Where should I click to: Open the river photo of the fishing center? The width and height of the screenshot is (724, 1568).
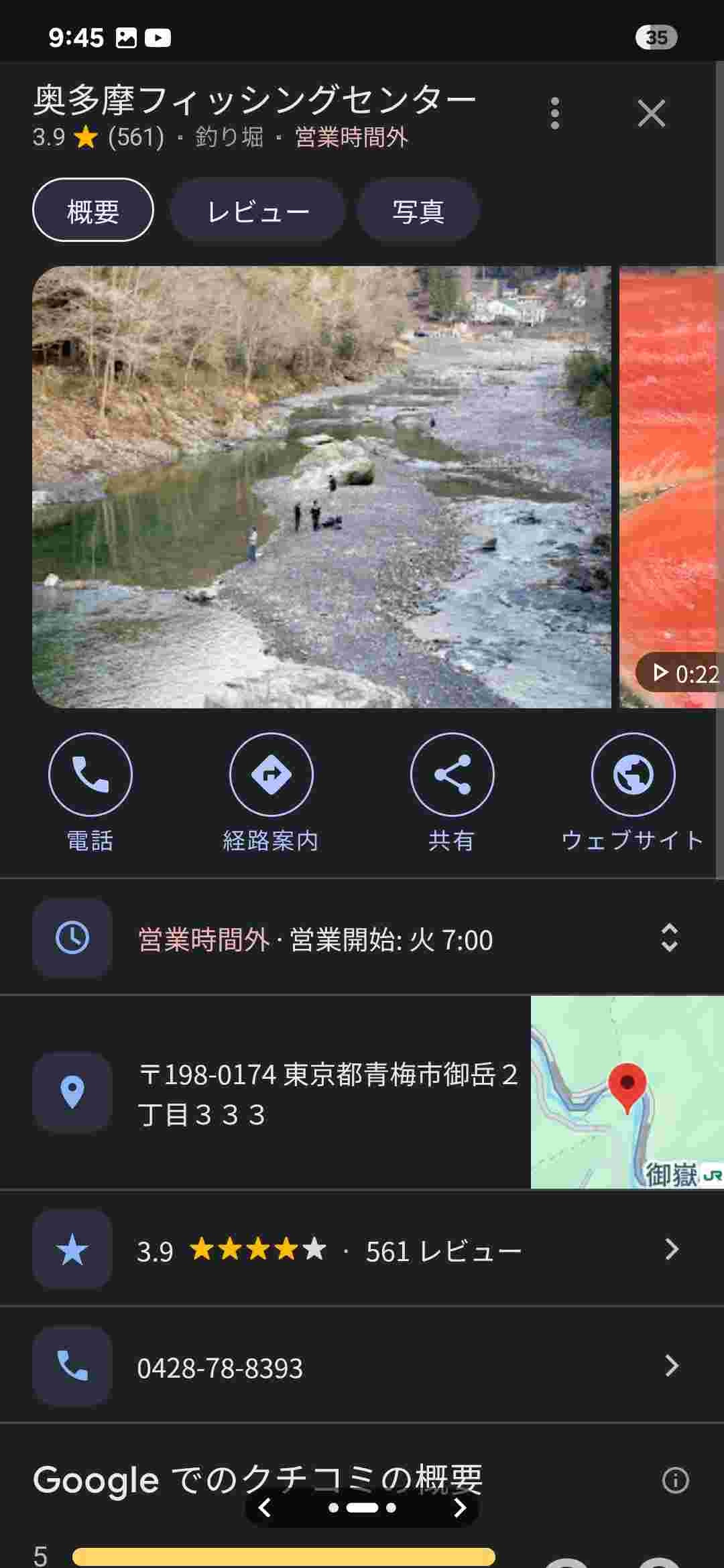click(322, 487)
